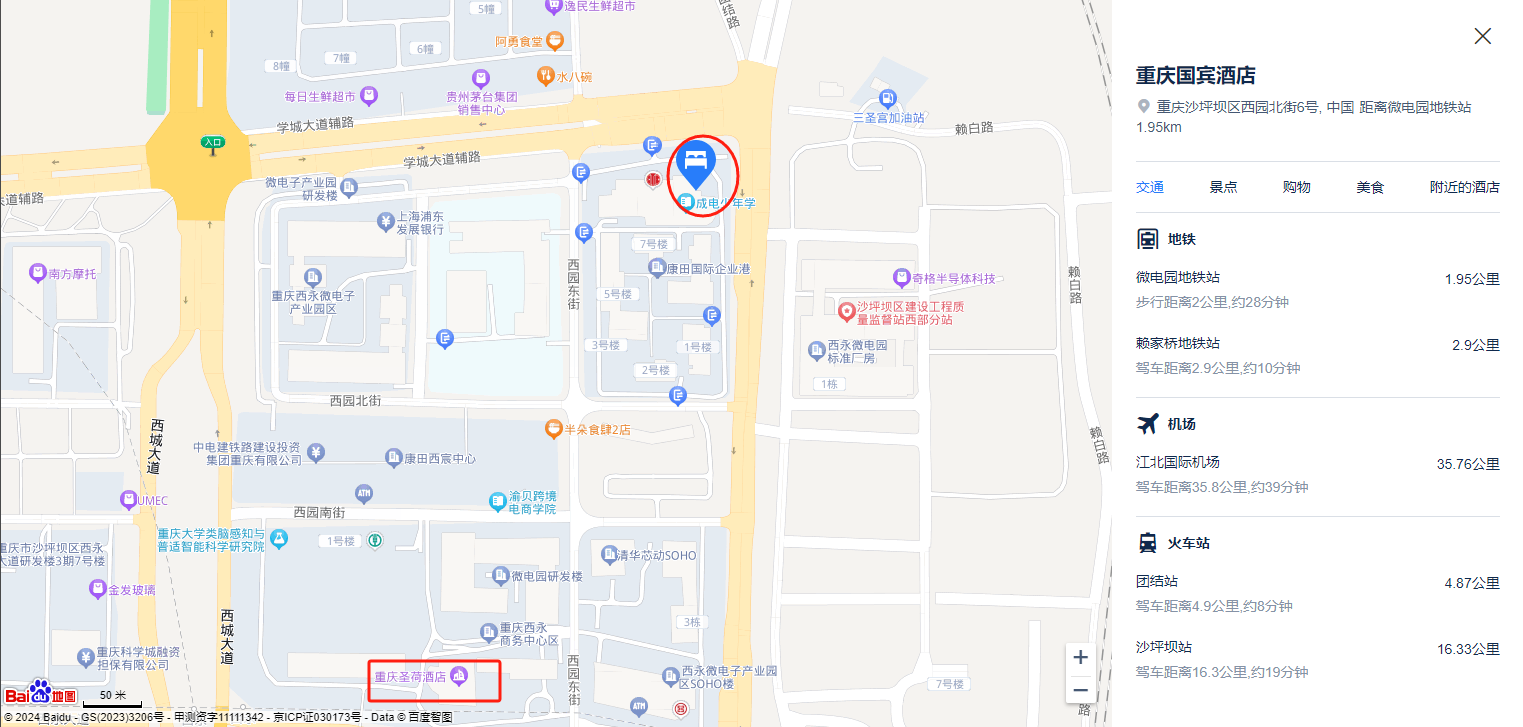Tap the 三圣宫加油站 map marker

tap(886, 99)
